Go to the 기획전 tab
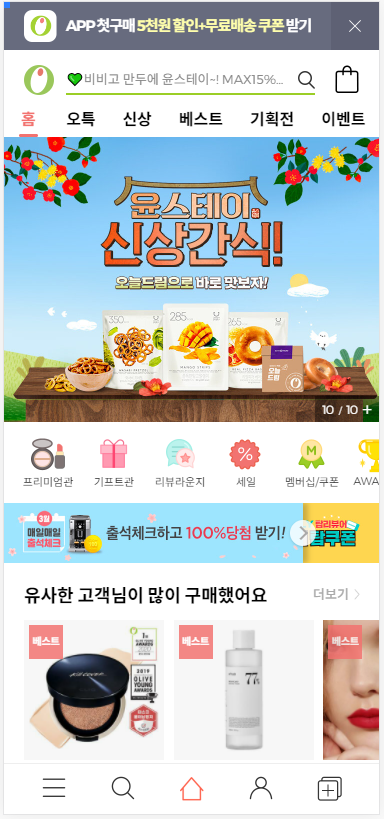The width and height of the screenshot is (384, 819). coord(272,119)
